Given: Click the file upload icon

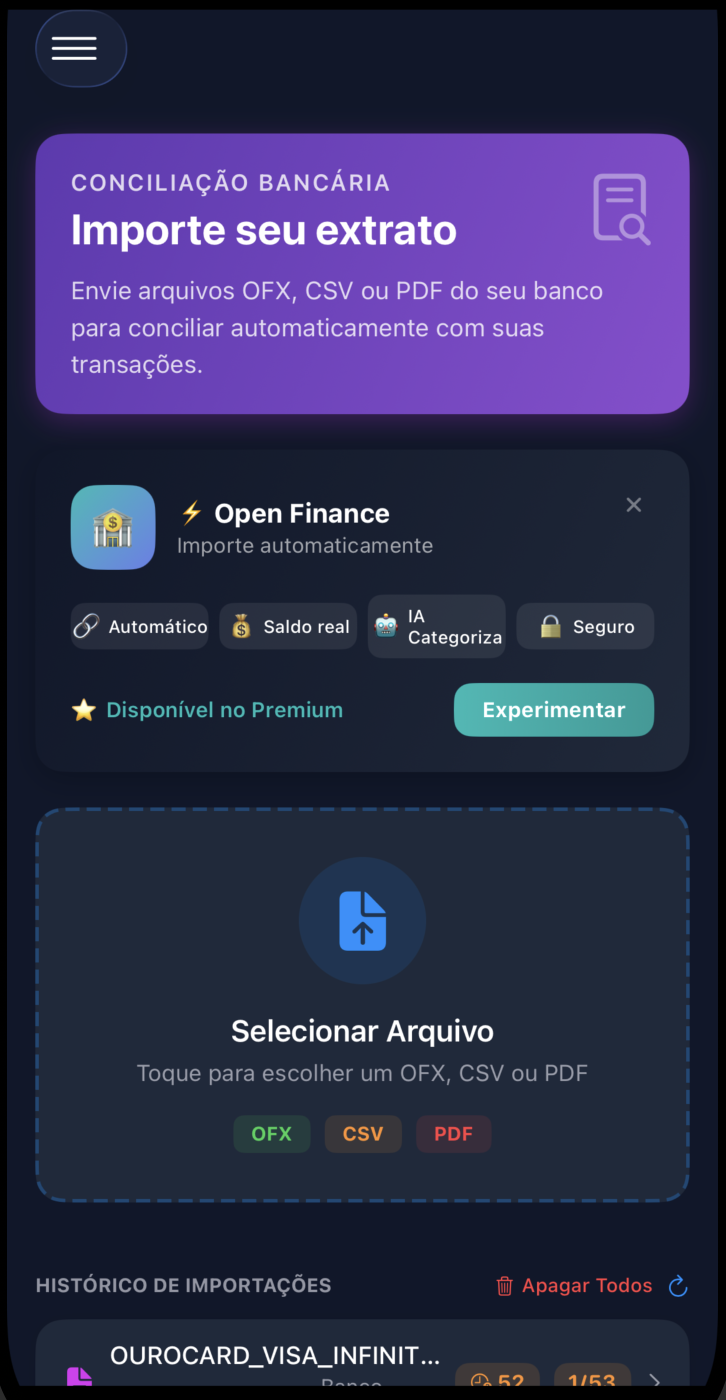Looking at the screenshot, I should point(362,920).
